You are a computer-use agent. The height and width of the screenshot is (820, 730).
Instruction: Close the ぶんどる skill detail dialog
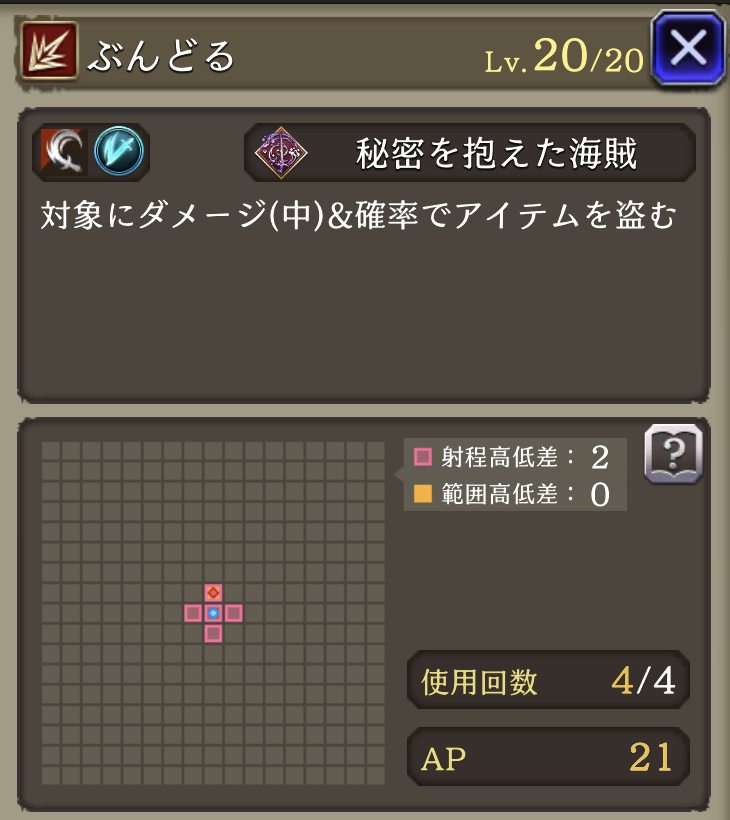(688, 48)
